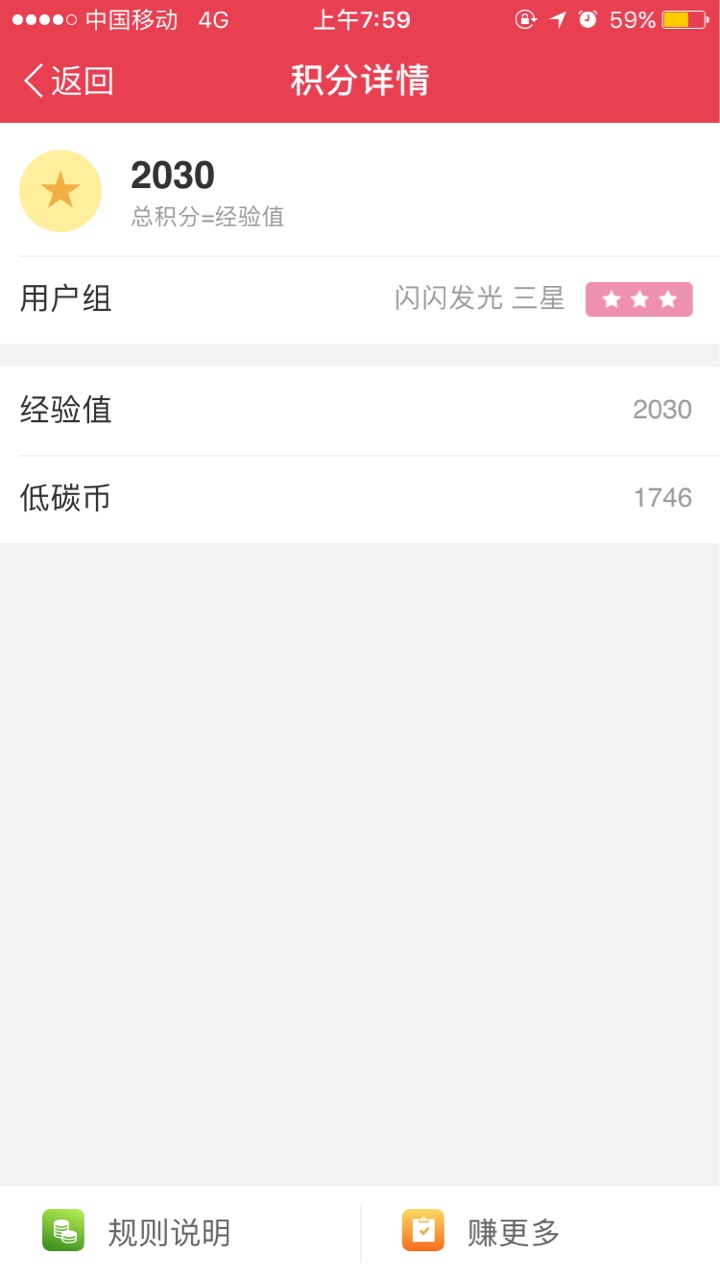
Task: Open the 低碳币 low-carbon coin row
Action: pyautogui.click(x=360, y=499)
